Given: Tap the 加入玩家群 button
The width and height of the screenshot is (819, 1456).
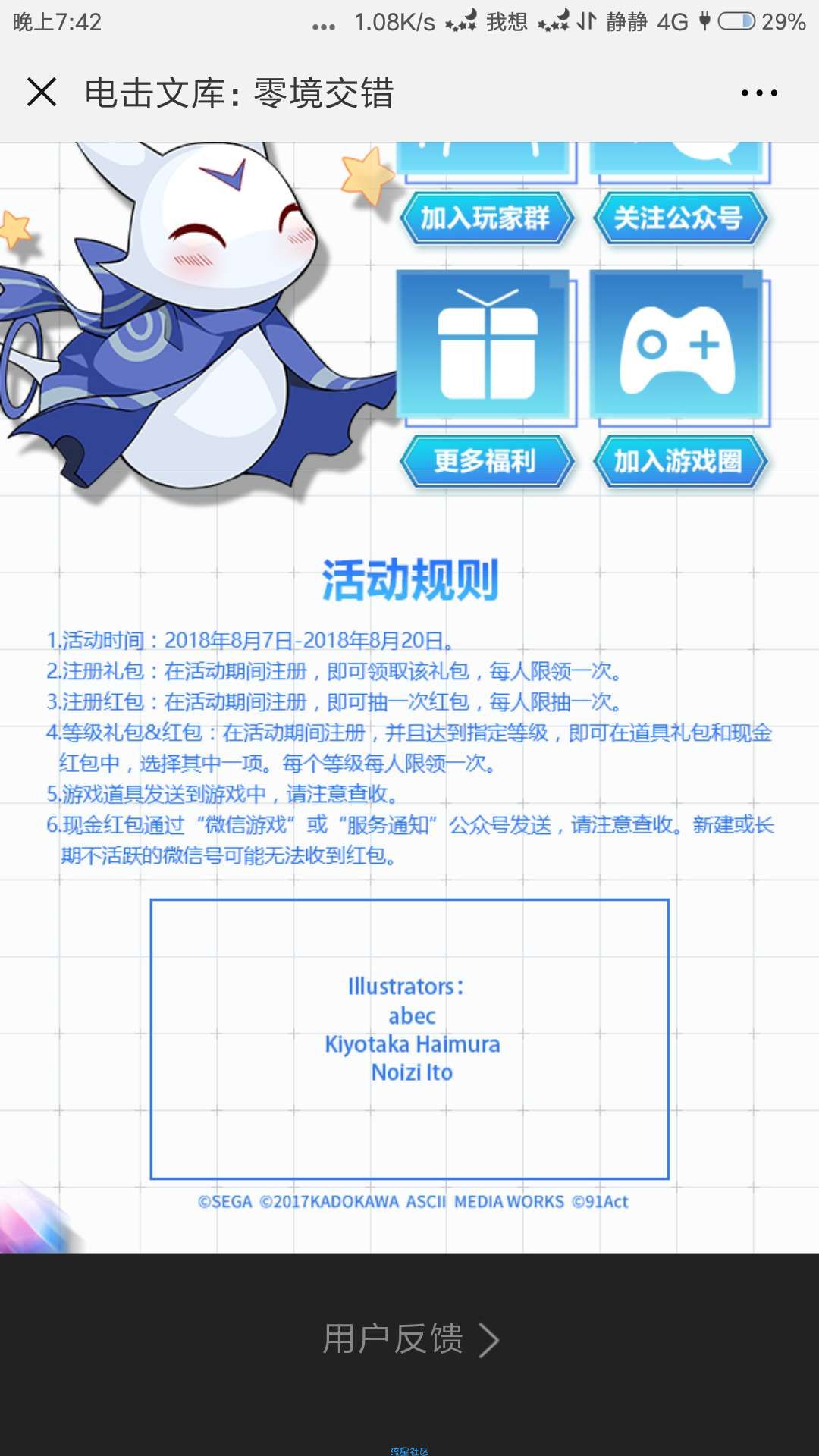Looking at the screenshot, I should coord(486,218).
